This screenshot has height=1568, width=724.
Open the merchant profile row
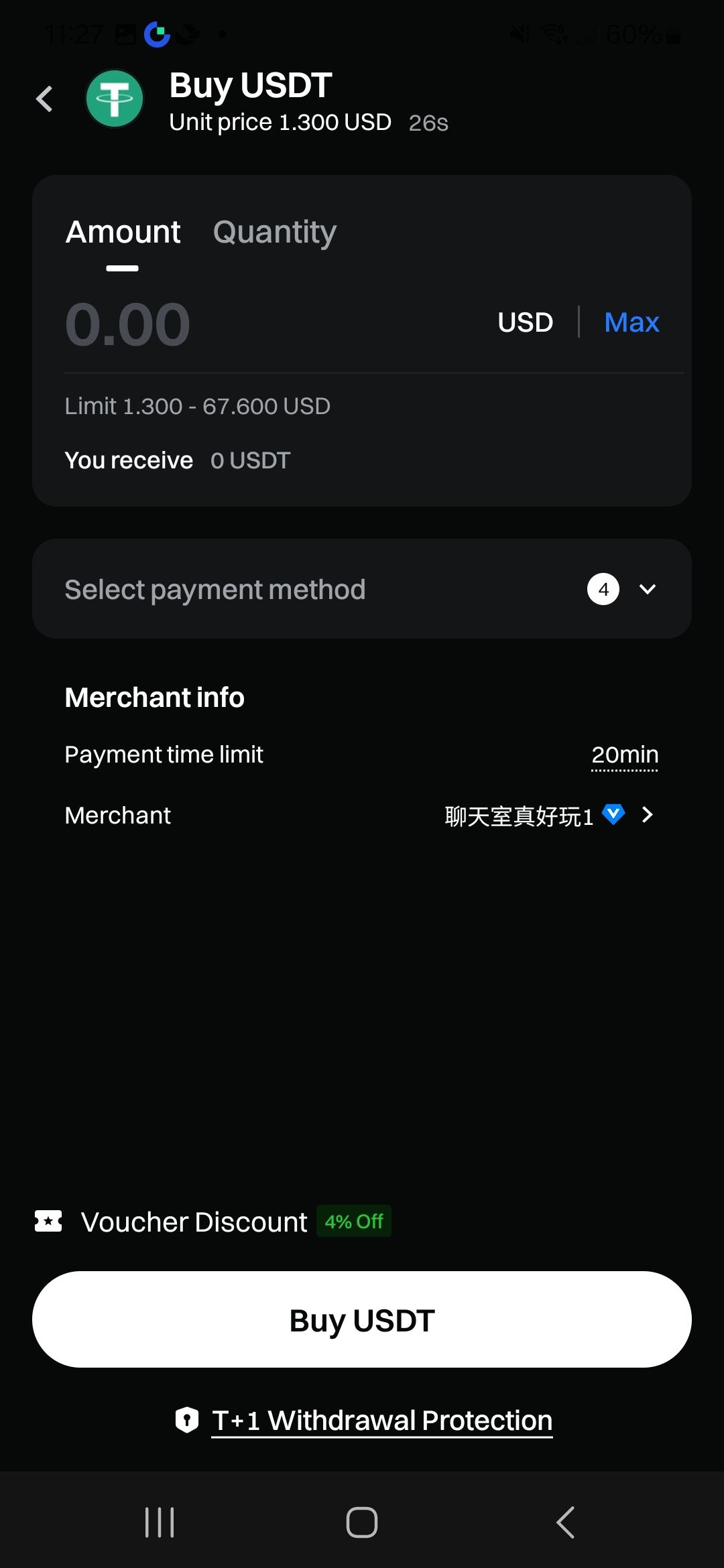click(x=548, y=815)
